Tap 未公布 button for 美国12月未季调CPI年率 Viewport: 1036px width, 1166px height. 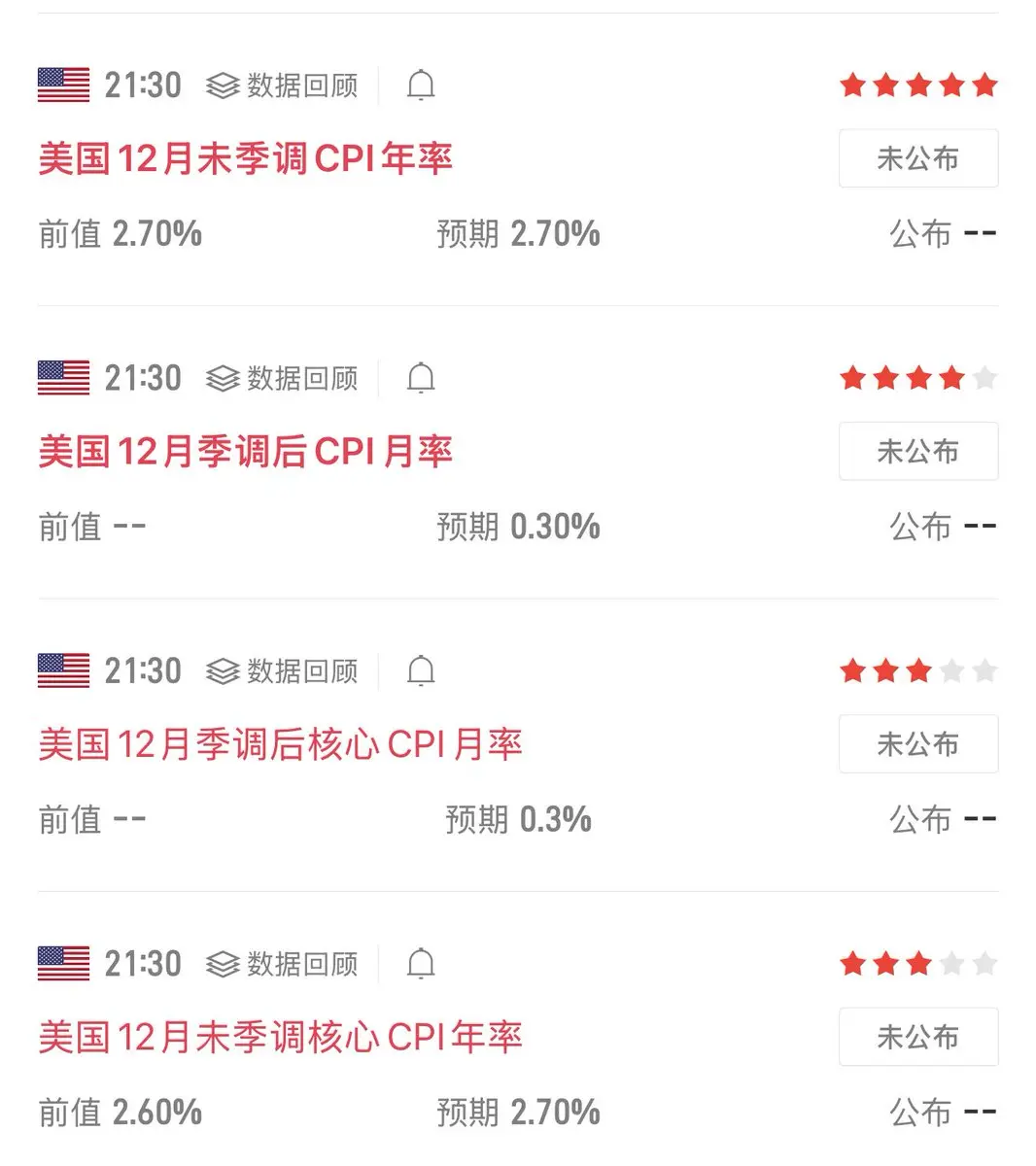[917, 158]
